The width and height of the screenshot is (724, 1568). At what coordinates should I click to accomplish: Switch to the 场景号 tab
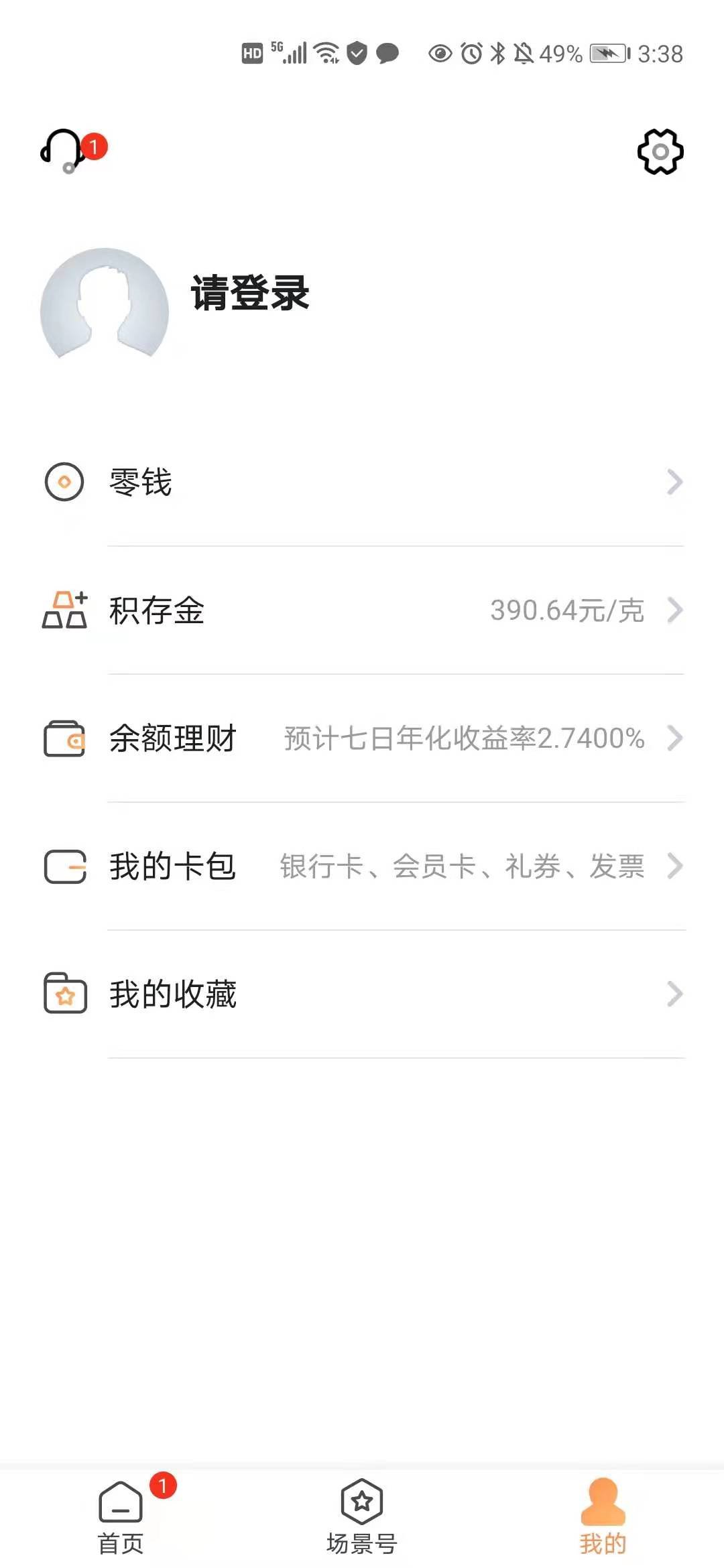click(x=362, y=1516)
